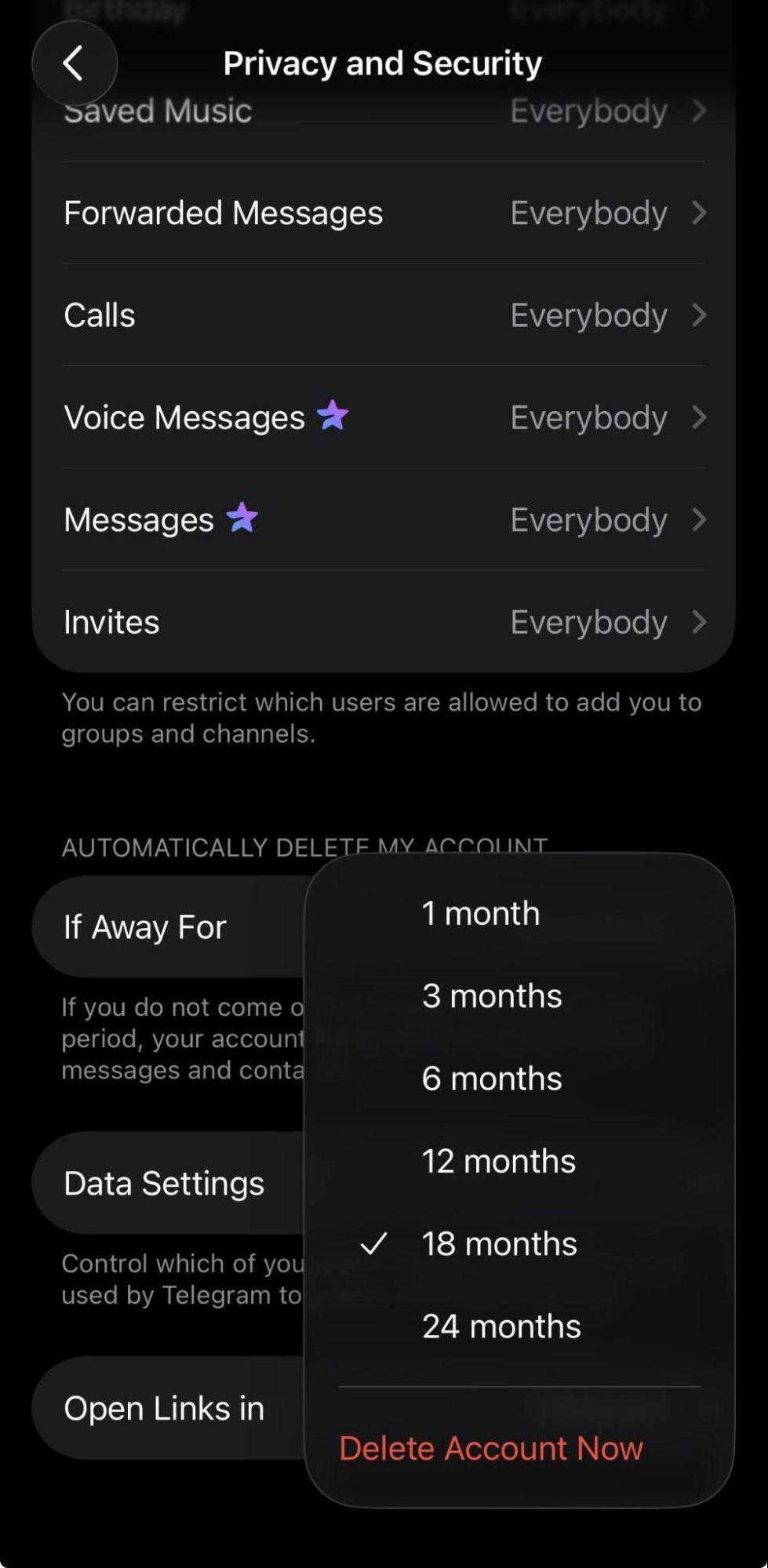This screenshot has width=768, height=1568.
Task: Set auto-delete to 12 months
Action: (x=519, y=1161)
